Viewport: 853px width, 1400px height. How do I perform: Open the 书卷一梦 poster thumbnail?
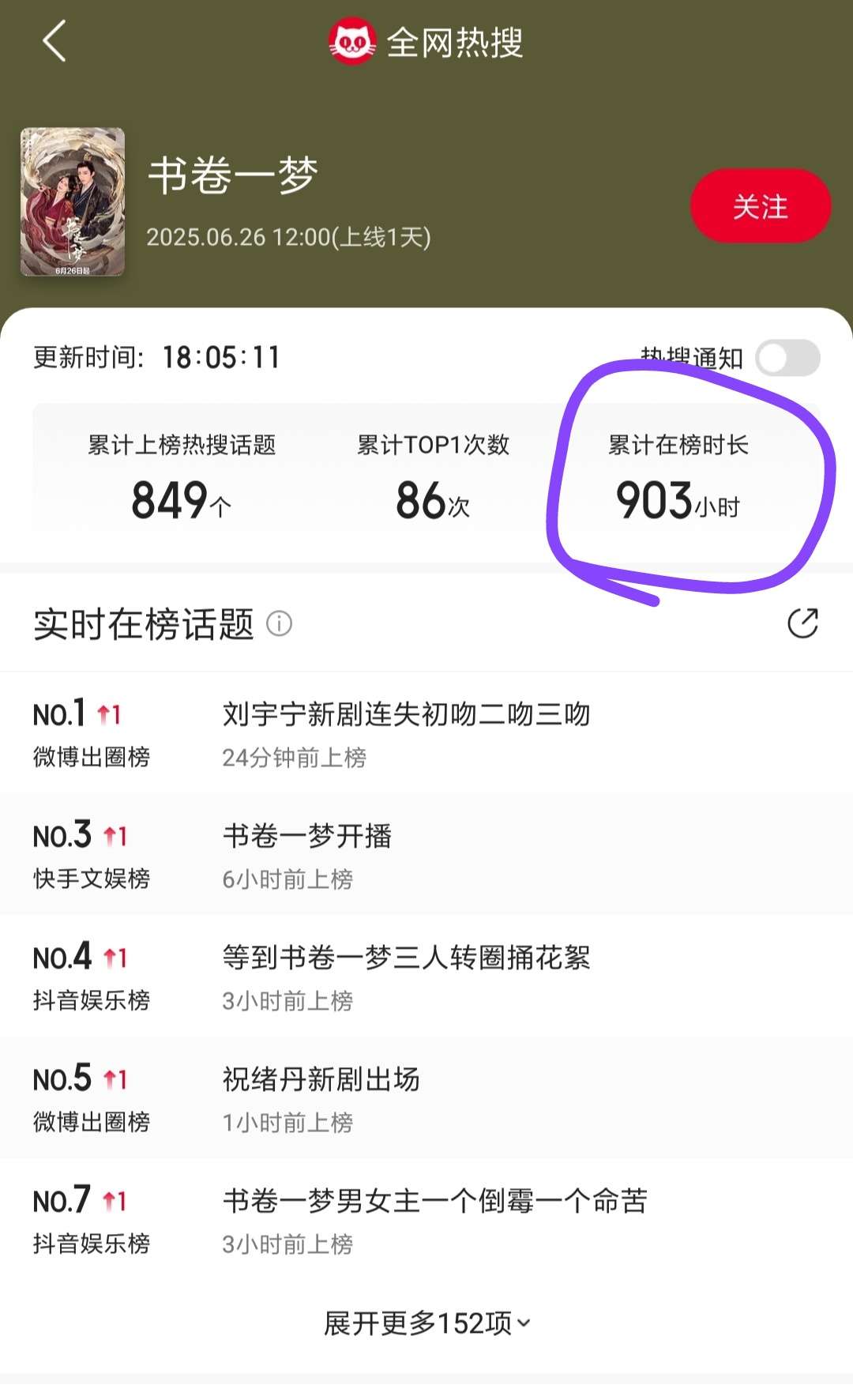point(73,202)
